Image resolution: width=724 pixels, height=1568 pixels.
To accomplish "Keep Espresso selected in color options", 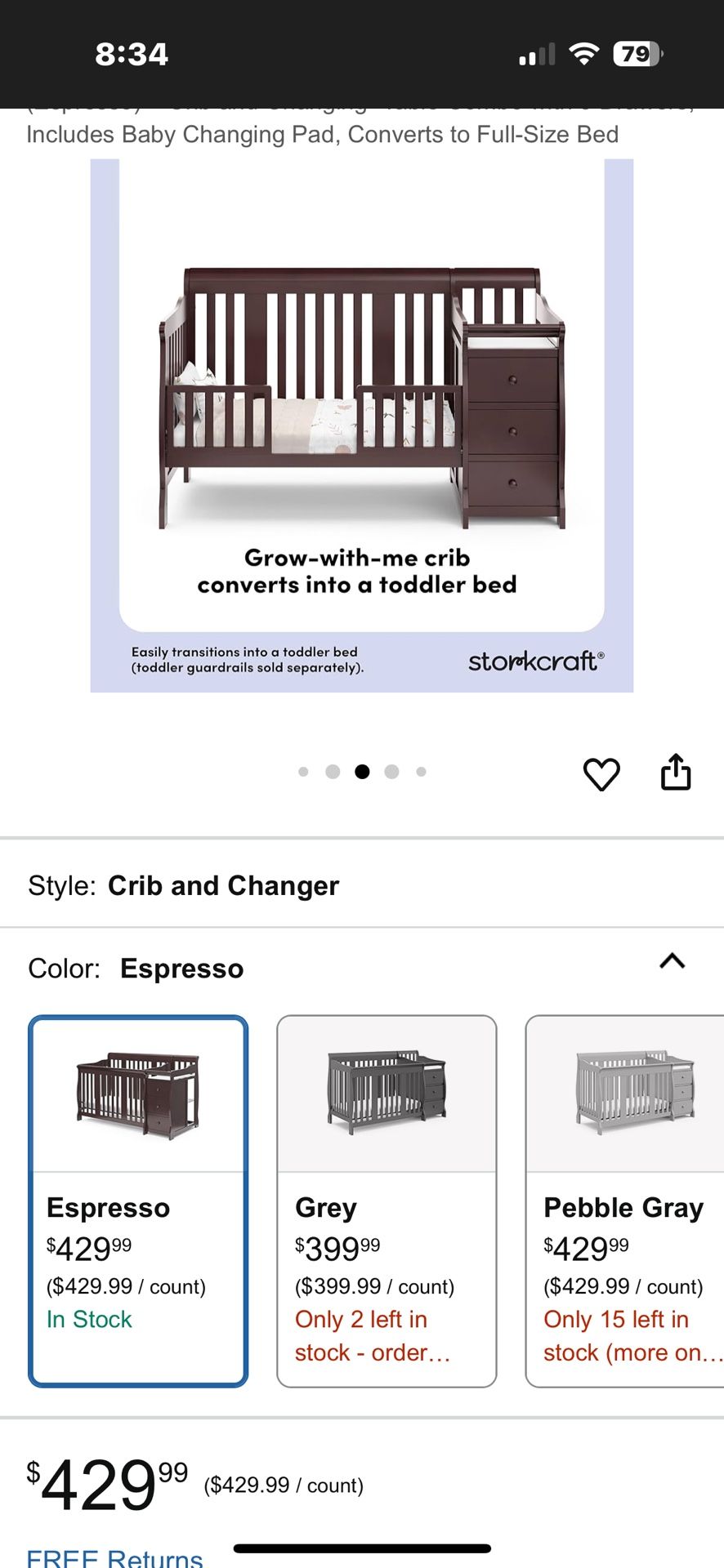I will click(x=137, y=1200).
